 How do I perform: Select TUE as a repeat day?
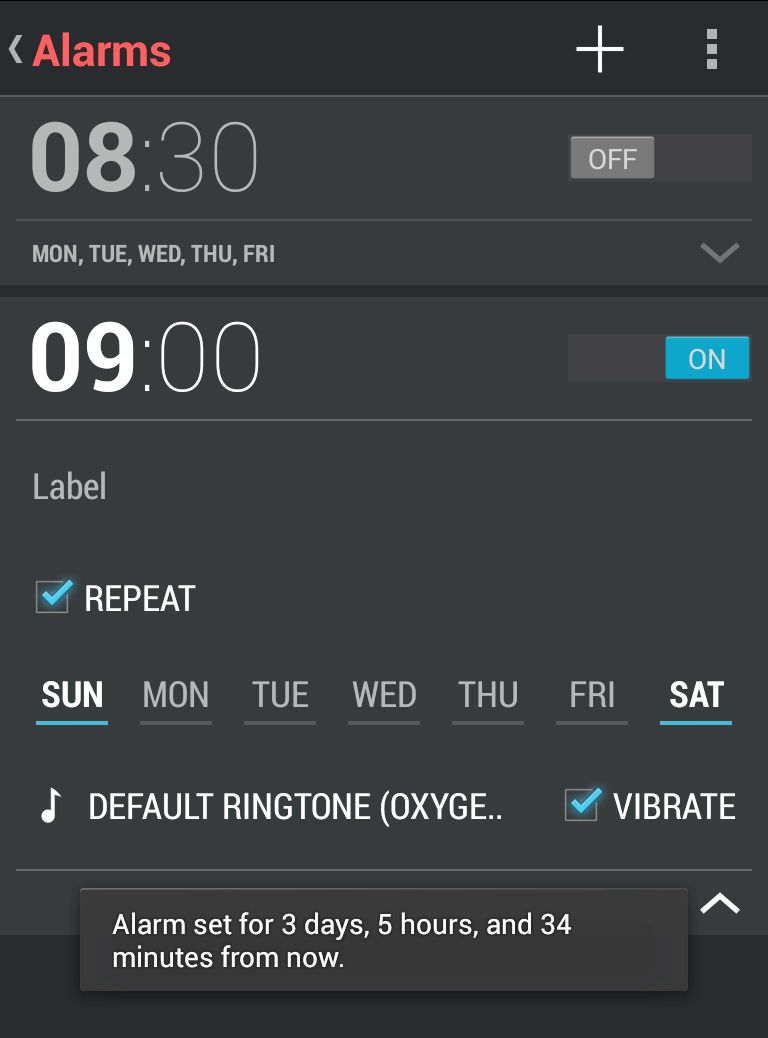[x=280, y=695]
